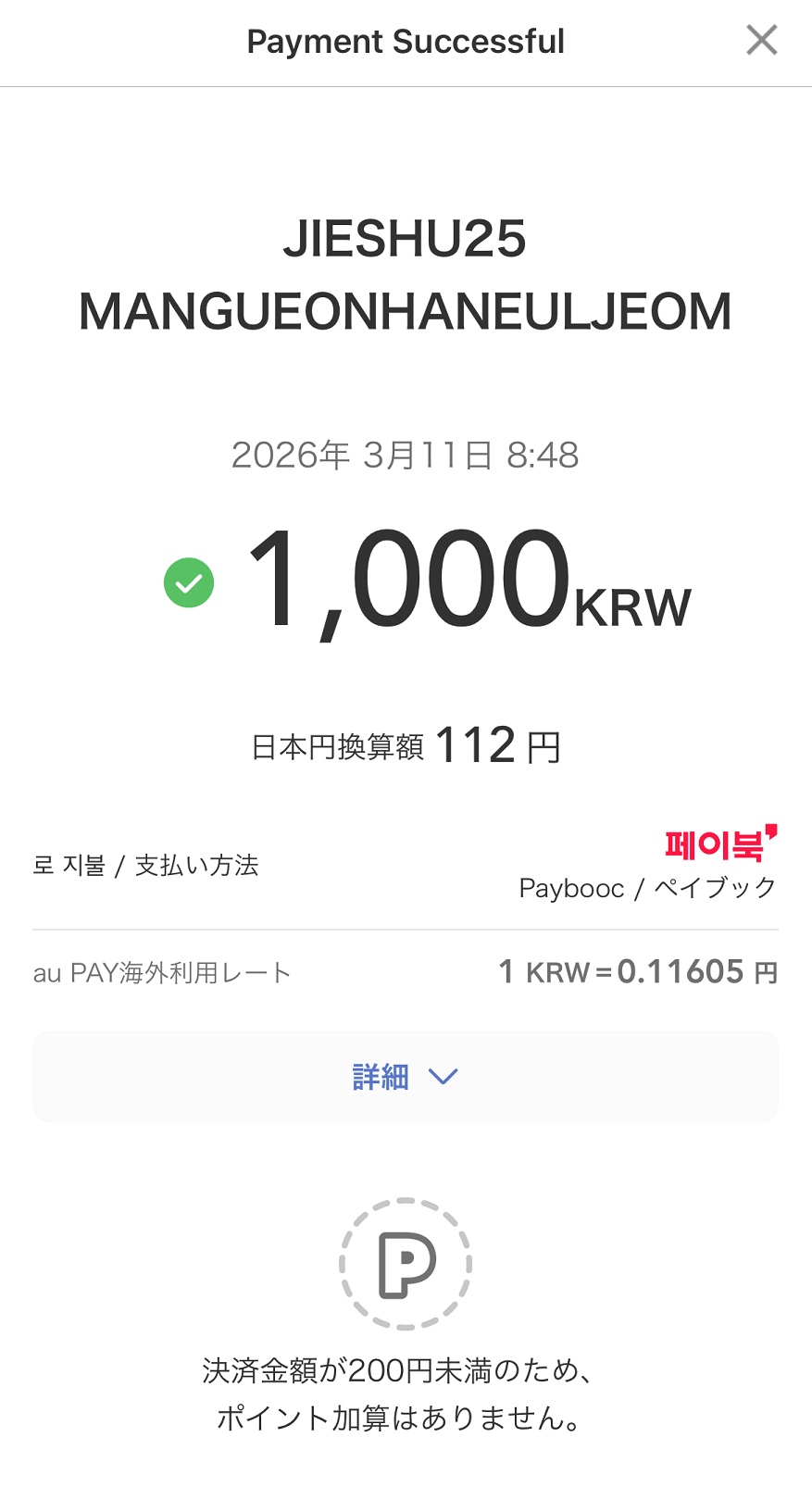This screenshot has height=1487, width=812.
Task: Tap the 詳細 button panel
Action: [406, 1076]
